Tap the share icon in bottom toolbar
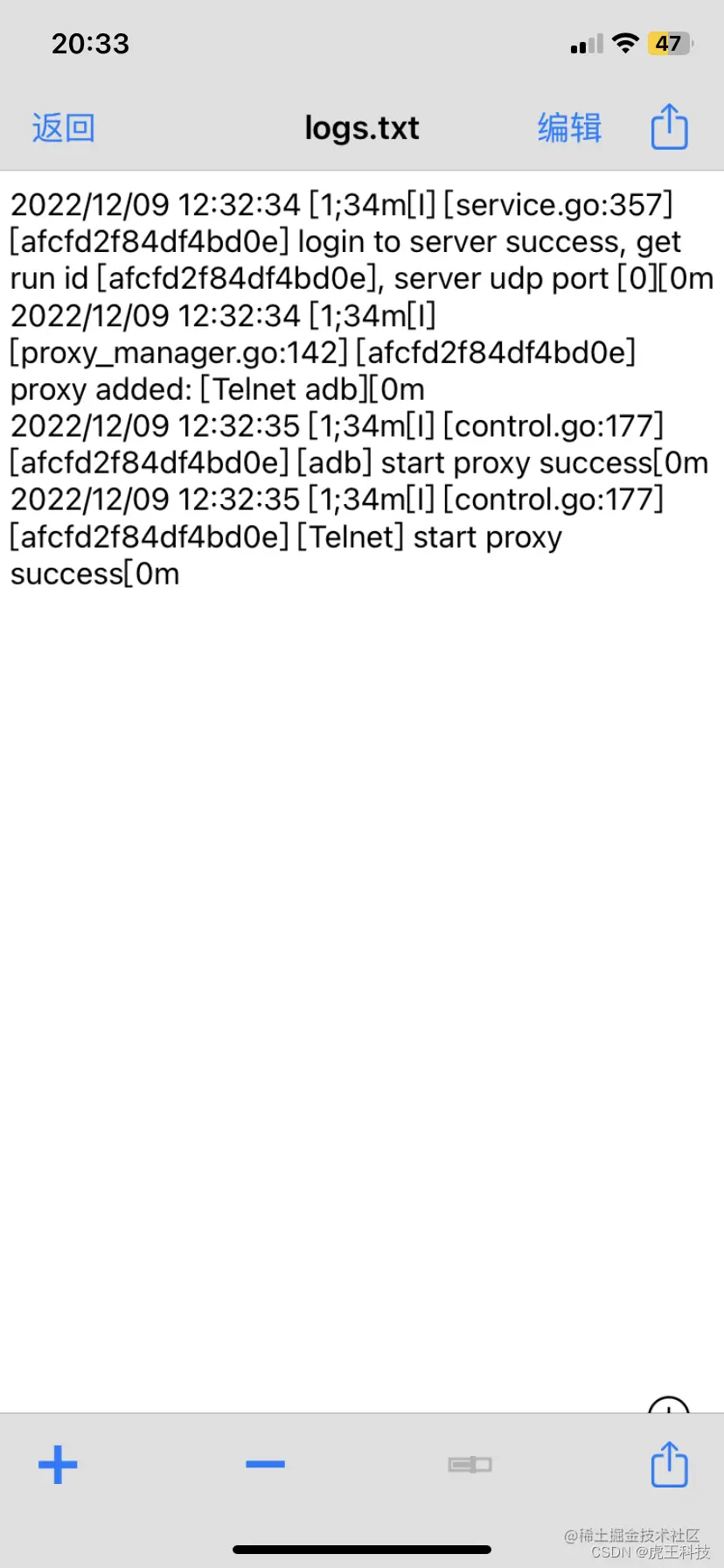Screen dimensions: 724x1568 668,1465
